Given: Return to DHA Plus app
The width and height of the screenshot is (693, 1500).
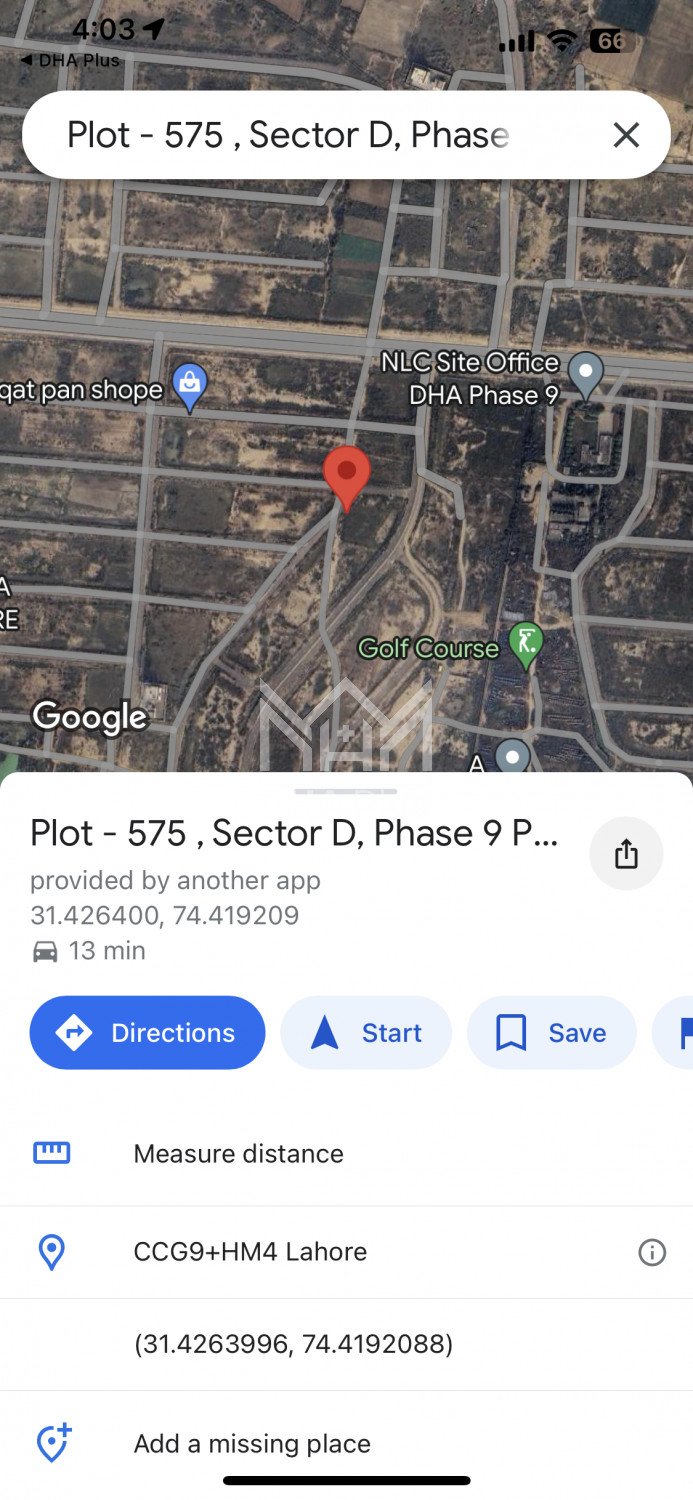Looking at the screenshot, I should pos(70,60).
